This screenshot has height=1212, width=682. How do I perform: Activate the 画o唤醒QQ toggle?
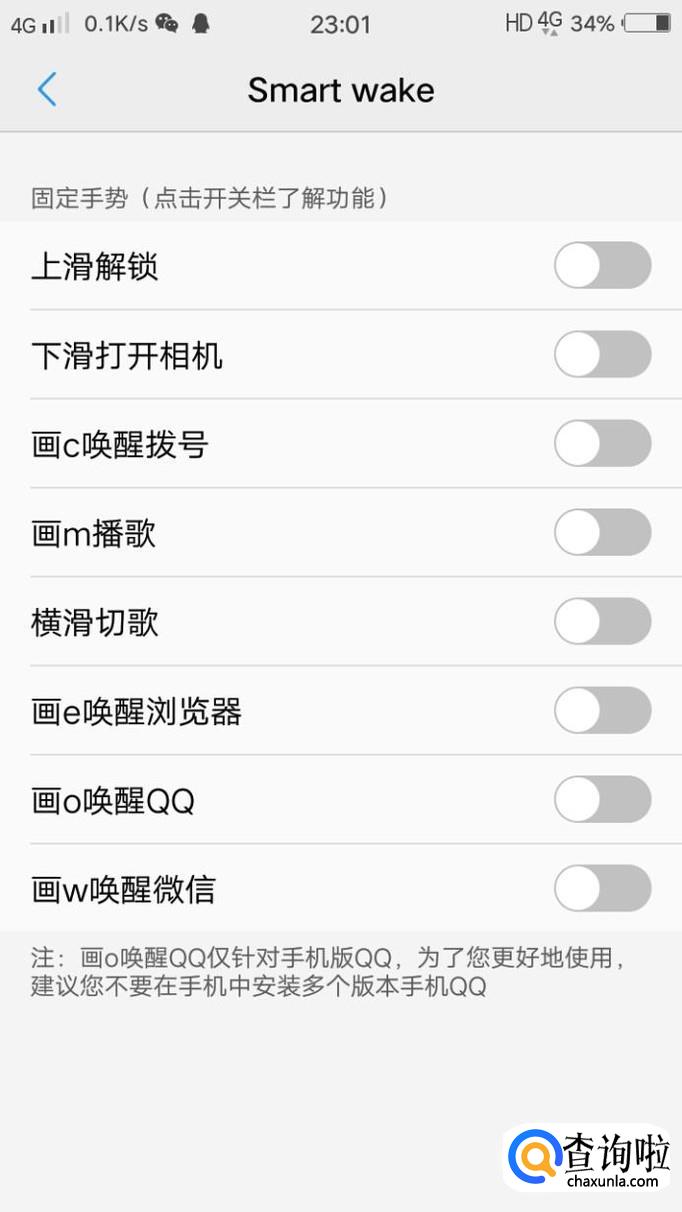(602, 800)
